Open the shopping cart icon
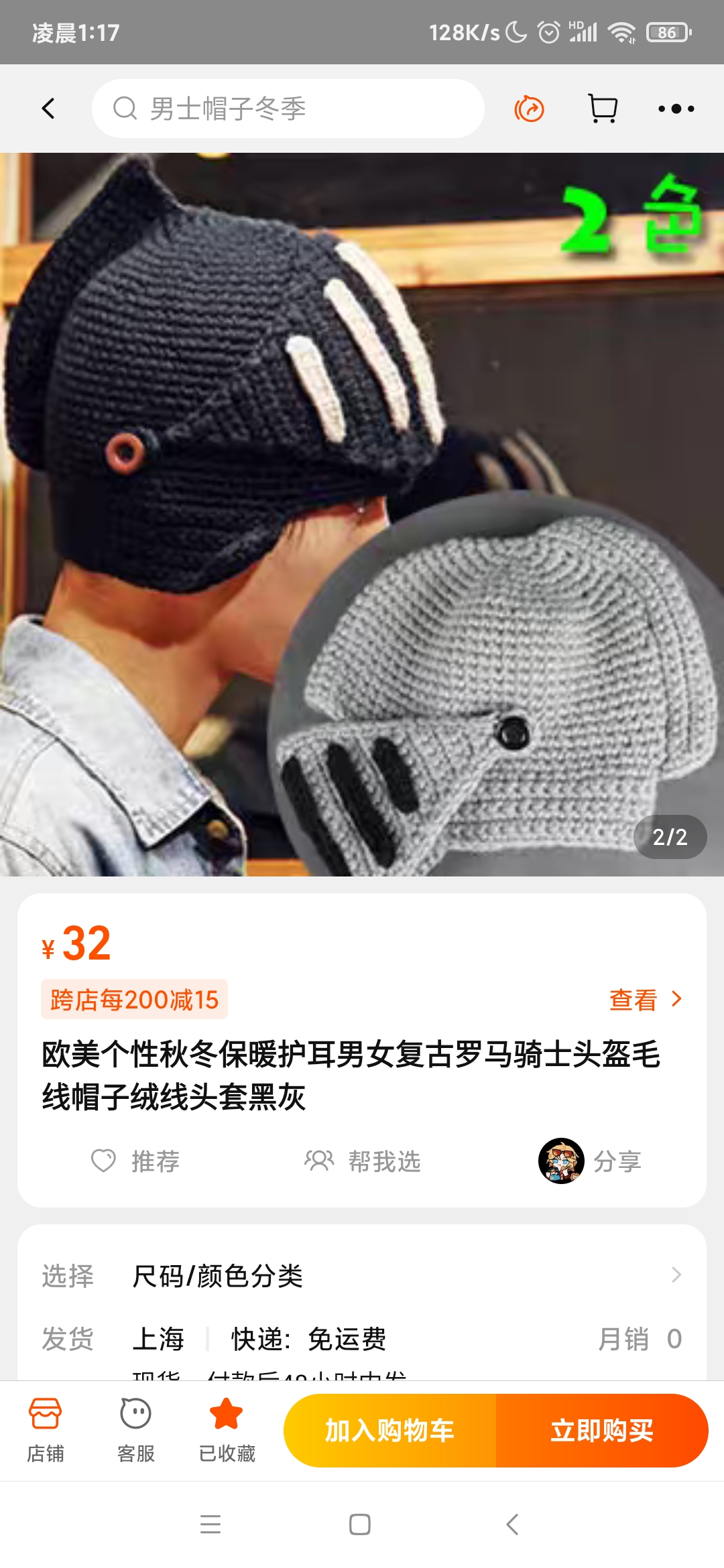The width and height of the screenshot is (724, 1568). [602, 109]
